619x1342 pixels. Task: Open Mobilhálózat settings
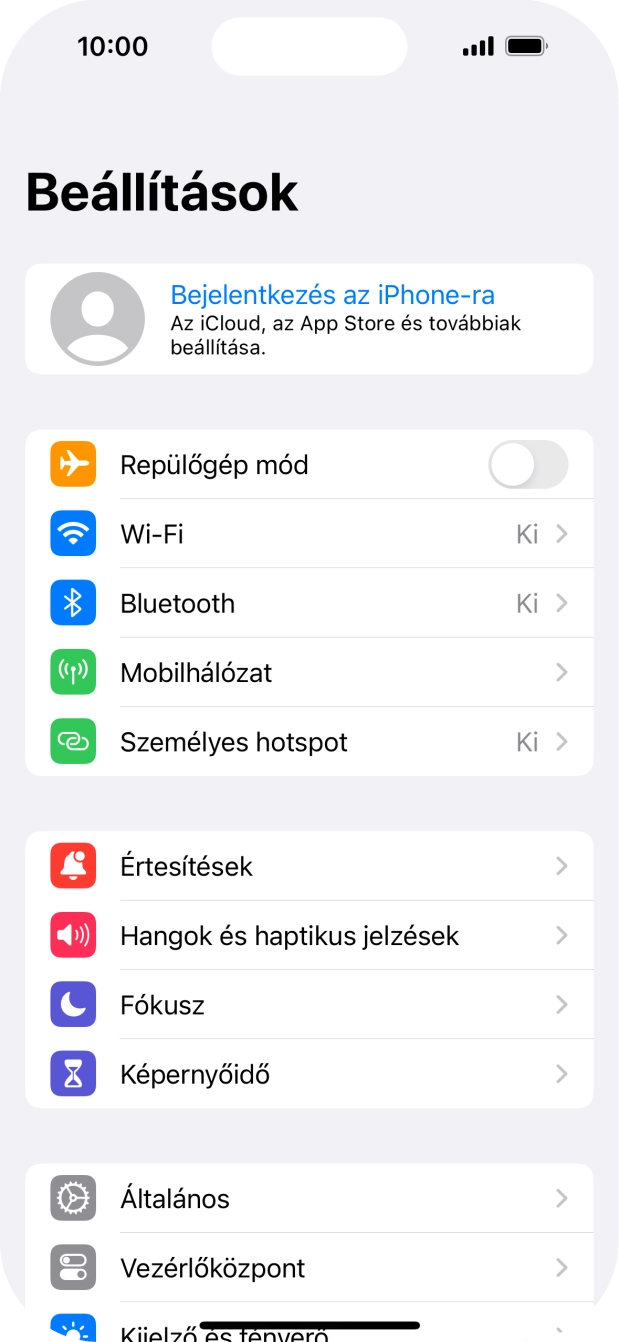309,672
